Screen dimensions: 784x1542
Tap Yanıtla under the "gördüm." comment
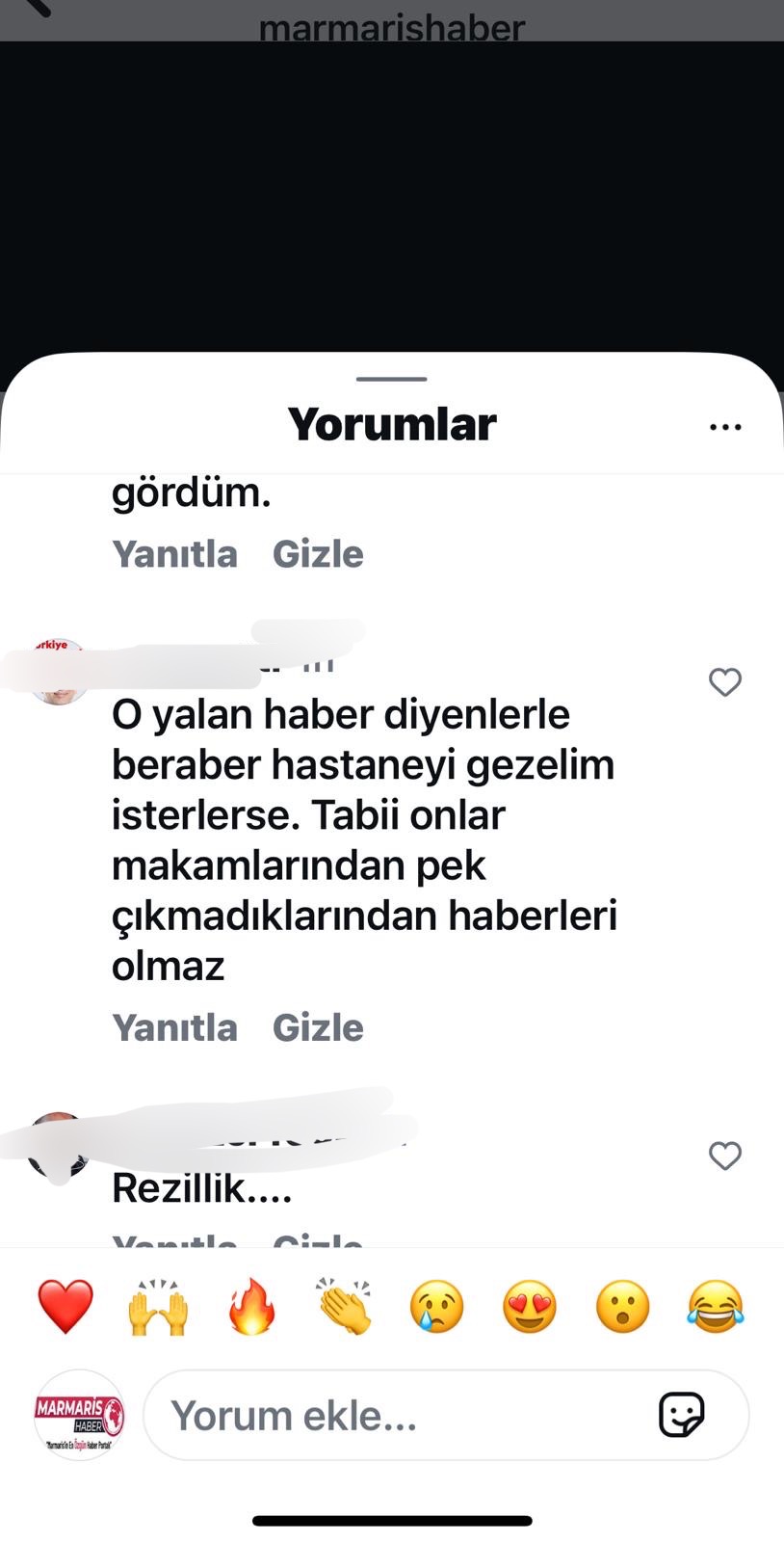click(x=174, y=554)
